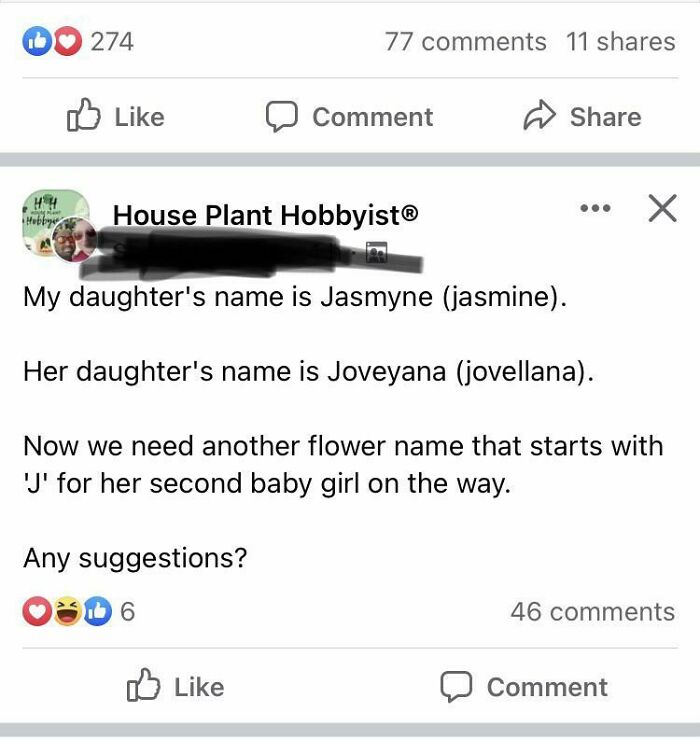Like the post with 274 reactions
This screenshot has height=740, width=700.
pos(116,116)
